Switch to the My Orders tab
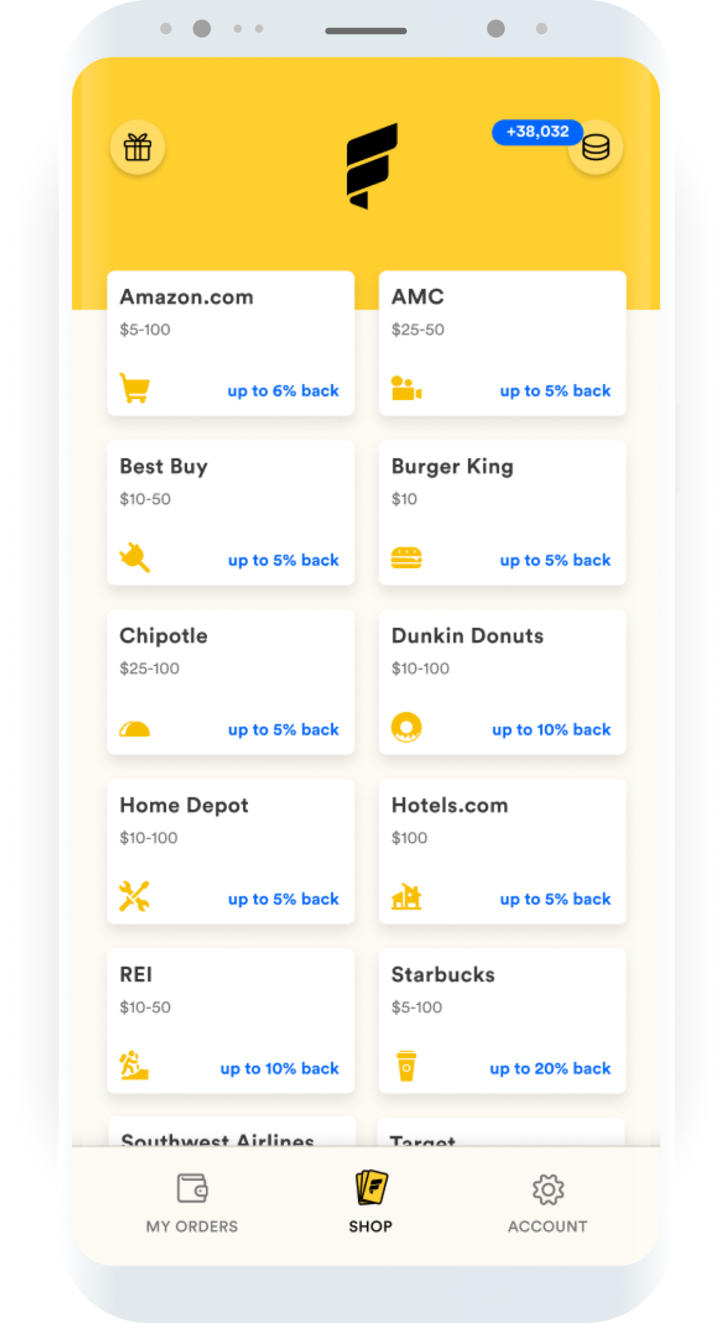The height and width of the screenshot is (1323, 728). click(x=192, y=1203)
